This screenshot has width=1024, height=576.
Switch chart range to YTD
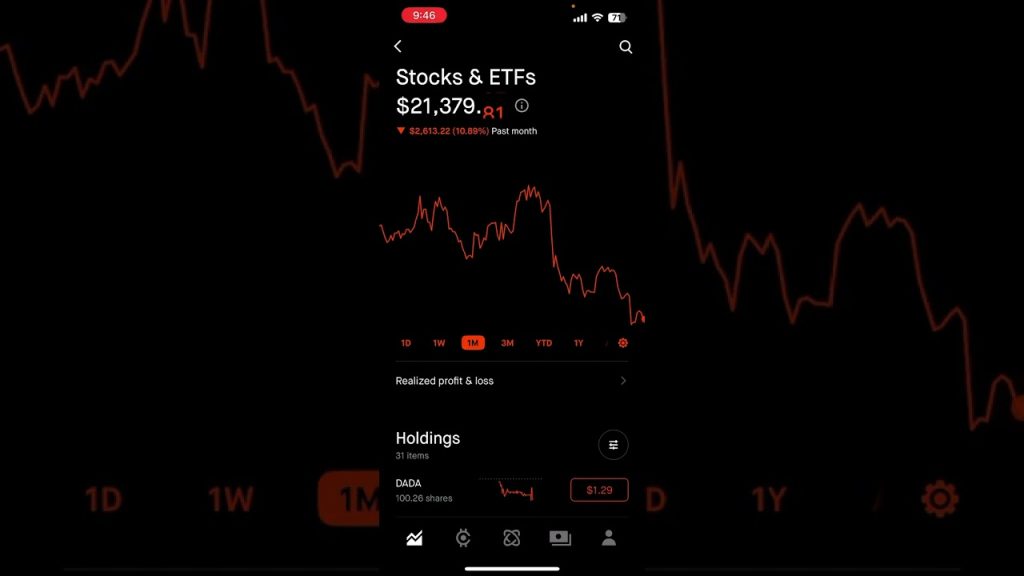coord(543,343)
